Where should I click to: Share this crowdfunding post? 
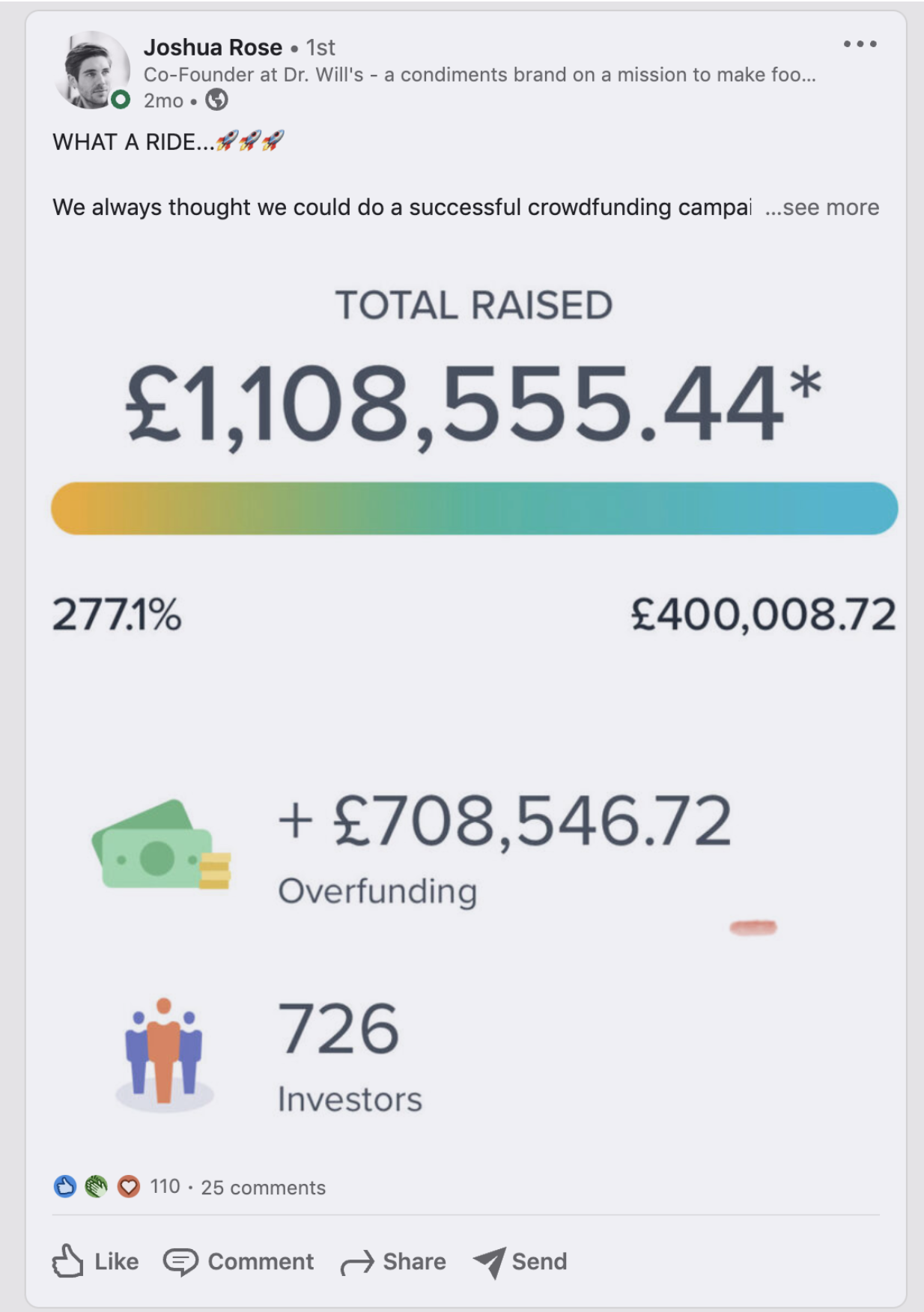393,1261
